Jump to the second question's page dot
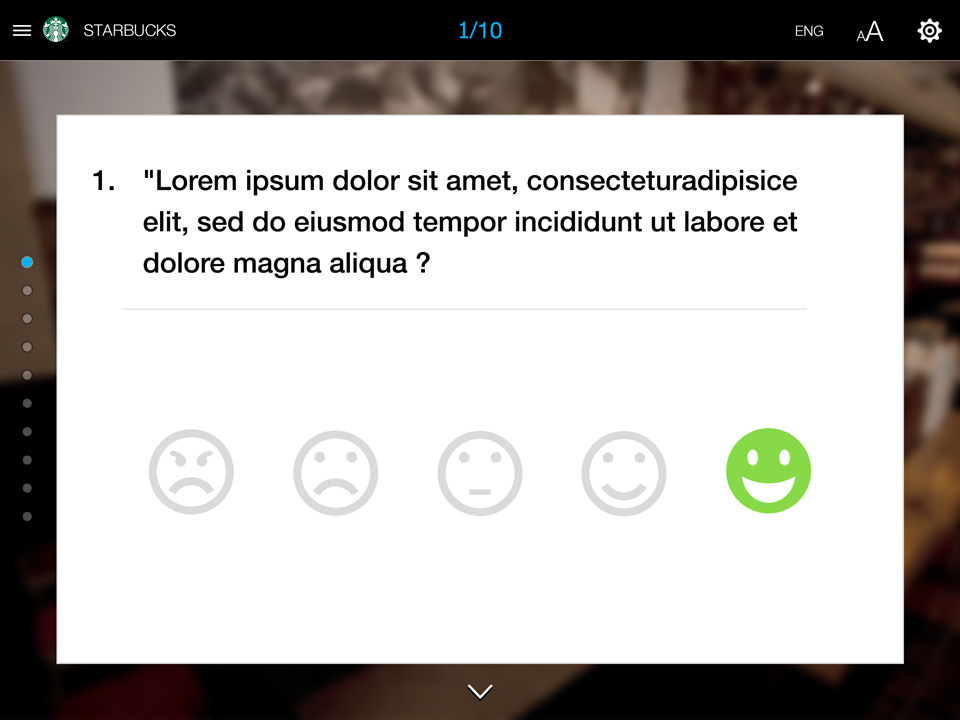The image size is (960, 720). tap(27, 290)
